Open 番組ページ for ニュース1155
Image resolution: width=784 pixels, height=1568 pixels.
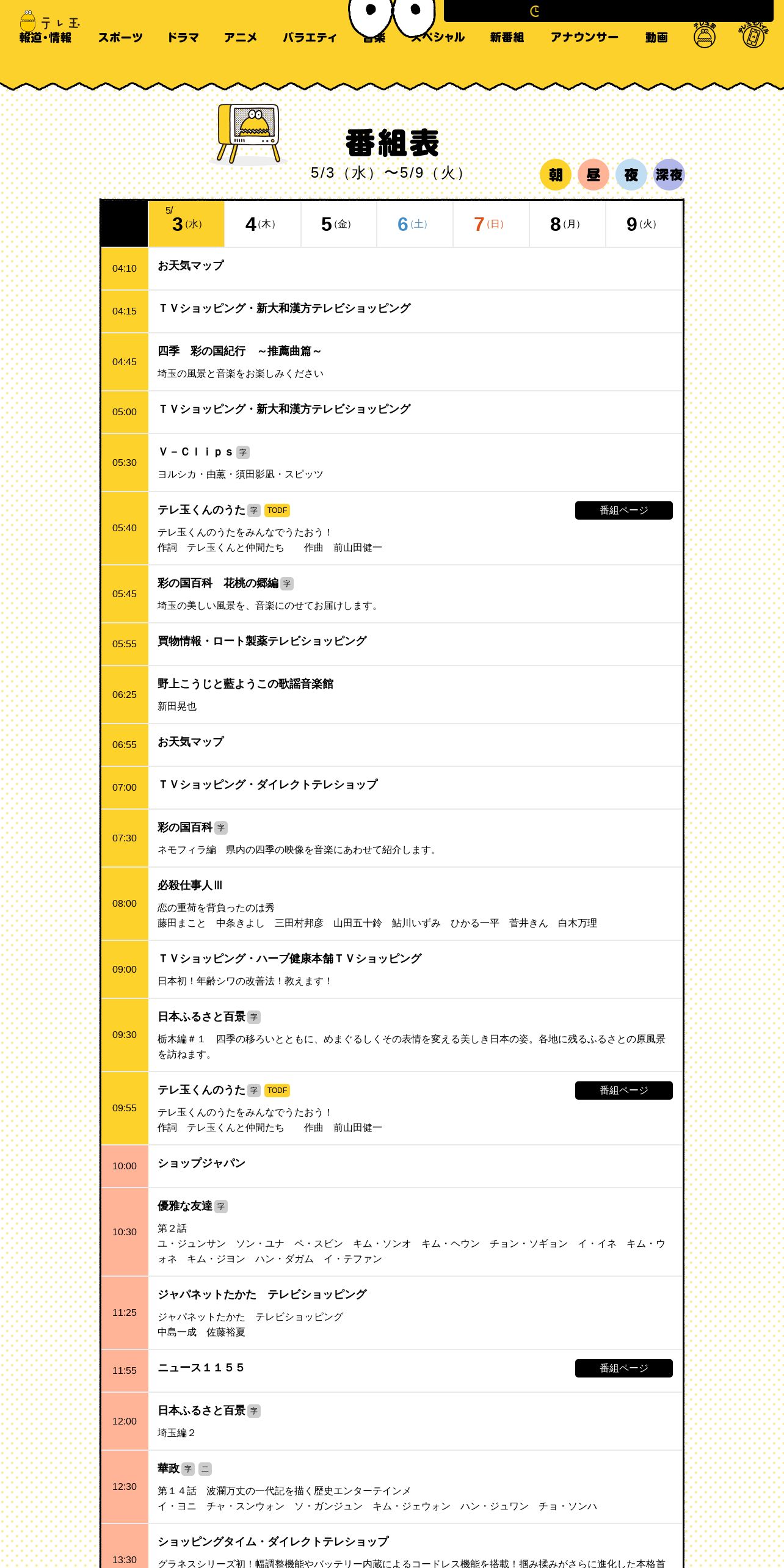[x=624, y=1368]
